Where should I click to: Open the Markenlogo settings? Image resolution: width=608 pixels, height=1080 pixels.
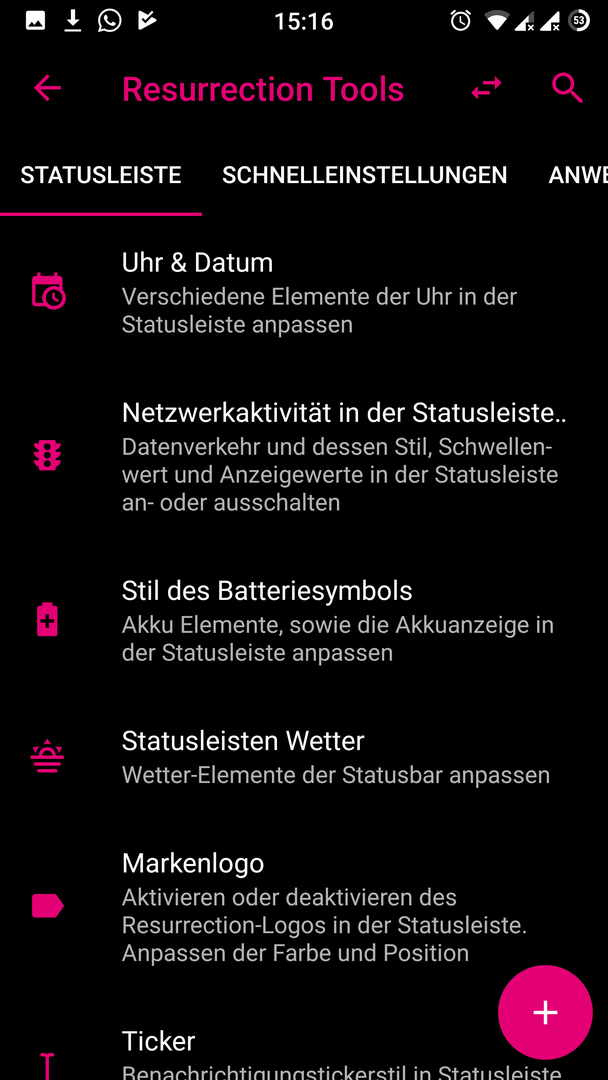[304, 906]
